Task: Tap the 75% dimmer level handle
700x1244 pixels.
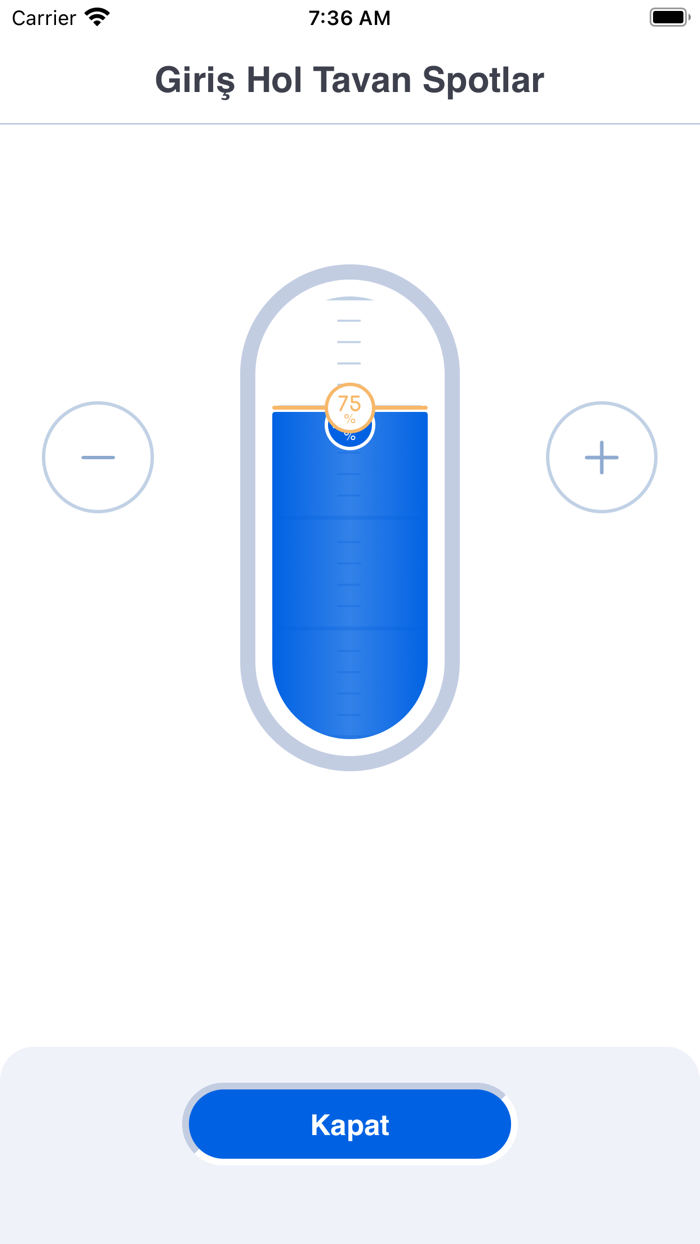Action: [x=350, y=407]
